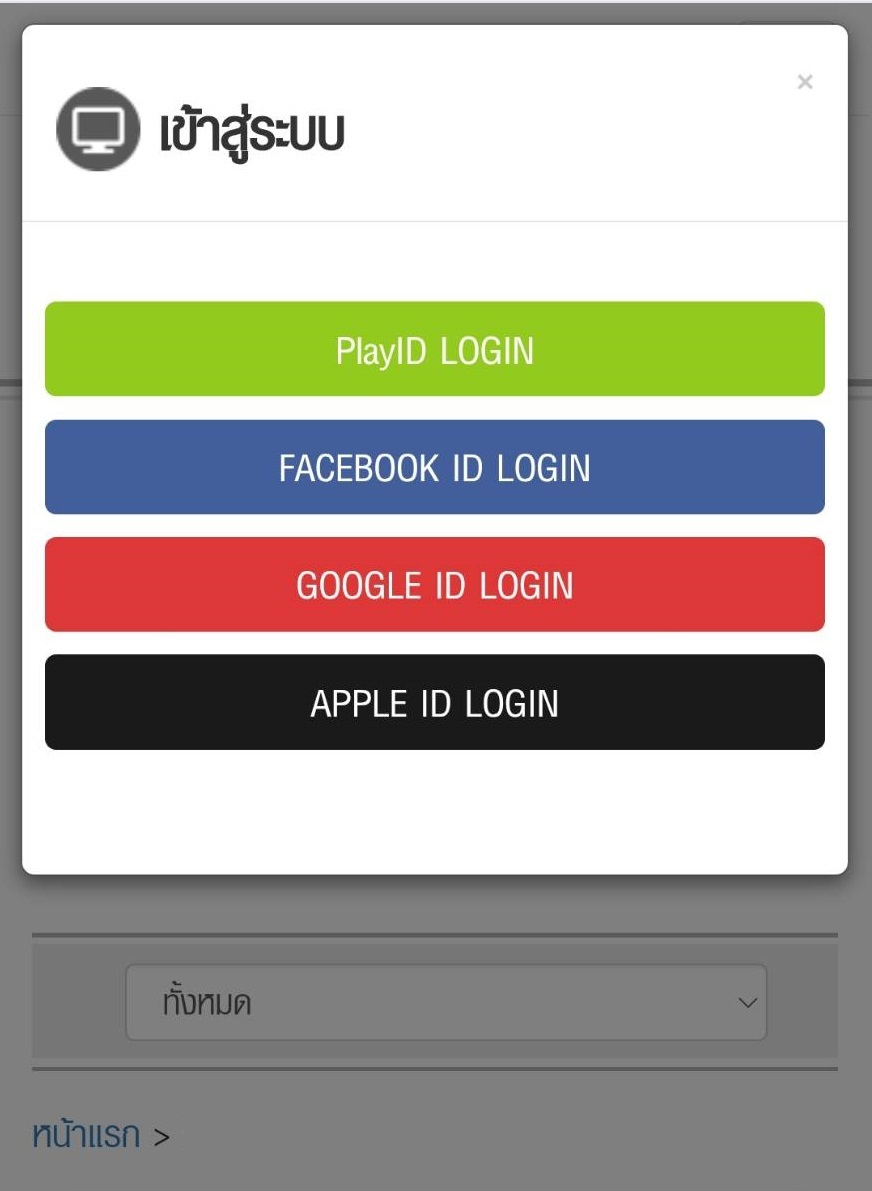Image resolution: width=872 pixels, height=1191 pixels.
Task: Close the login dialog
Action: click(x=805, y=82)
